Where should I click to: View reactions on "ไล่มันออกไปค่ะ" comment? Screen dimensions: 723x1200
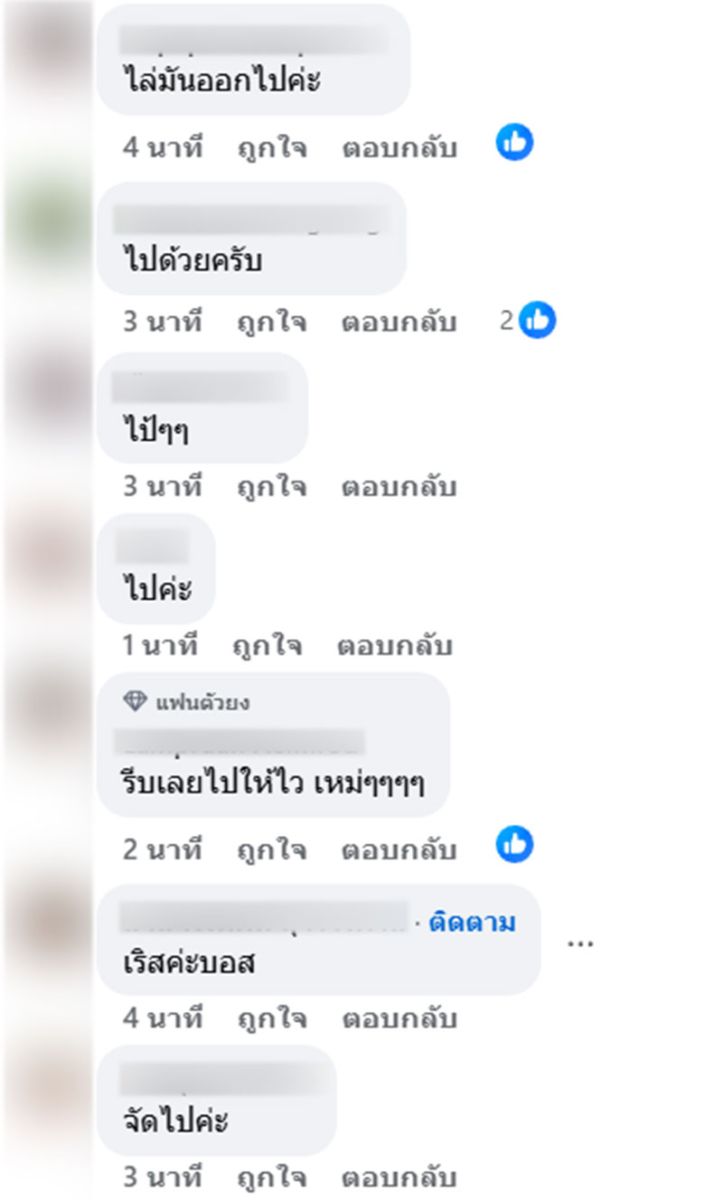coord(515,143)
